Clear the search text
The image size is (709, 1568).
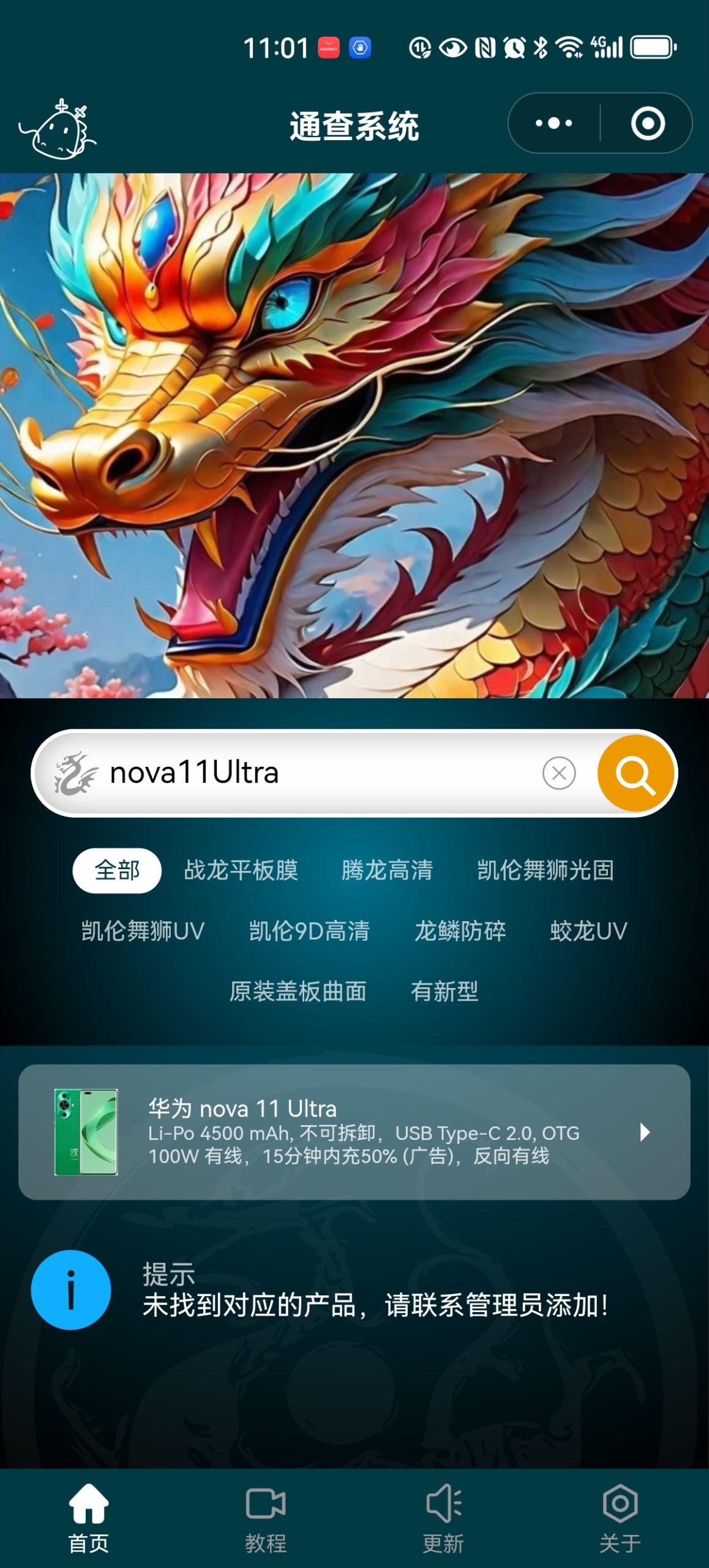tap(558, 773)
